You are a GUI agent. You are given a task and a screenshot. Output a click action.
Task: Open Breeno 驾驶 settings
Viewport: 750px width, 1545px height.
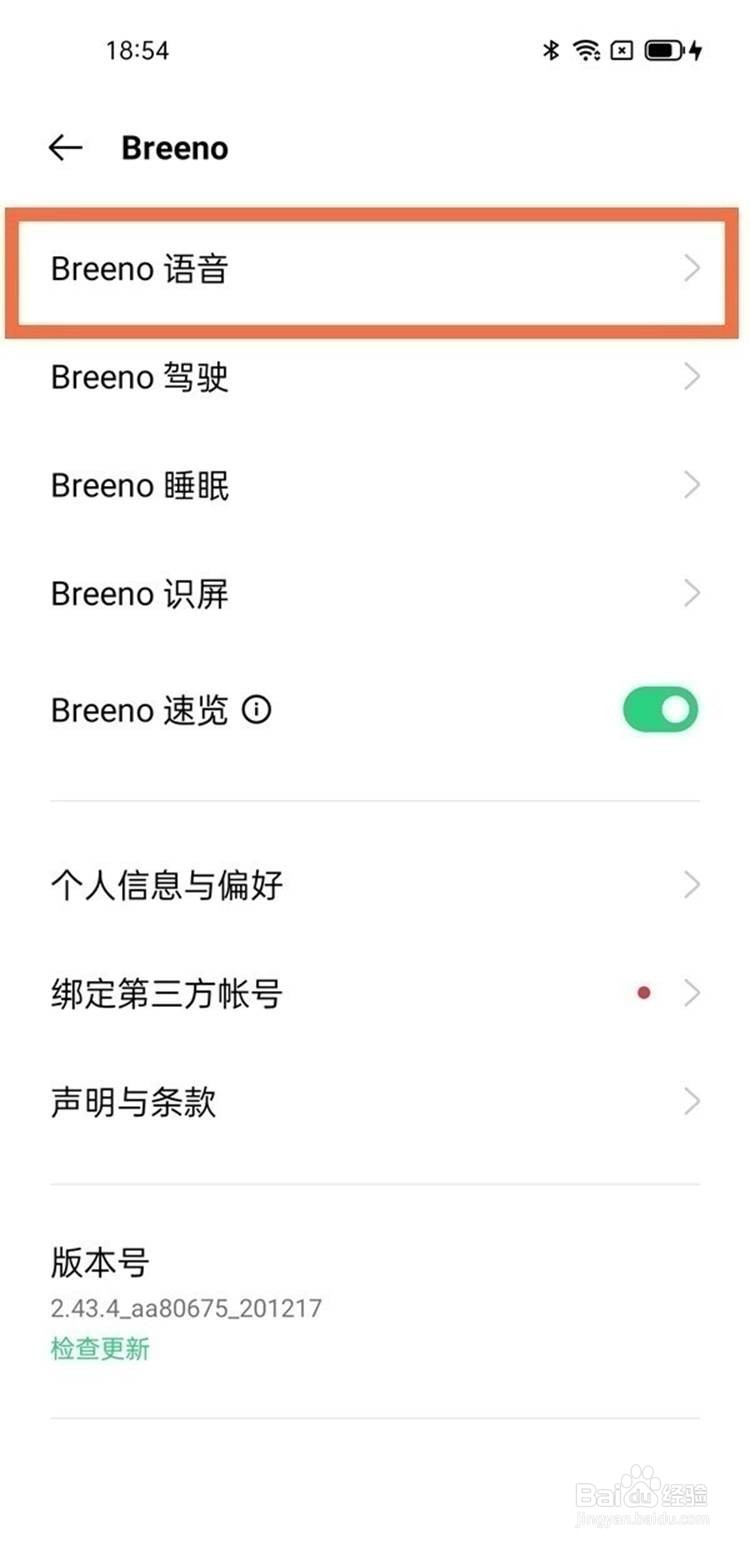(x=374, y=377)
